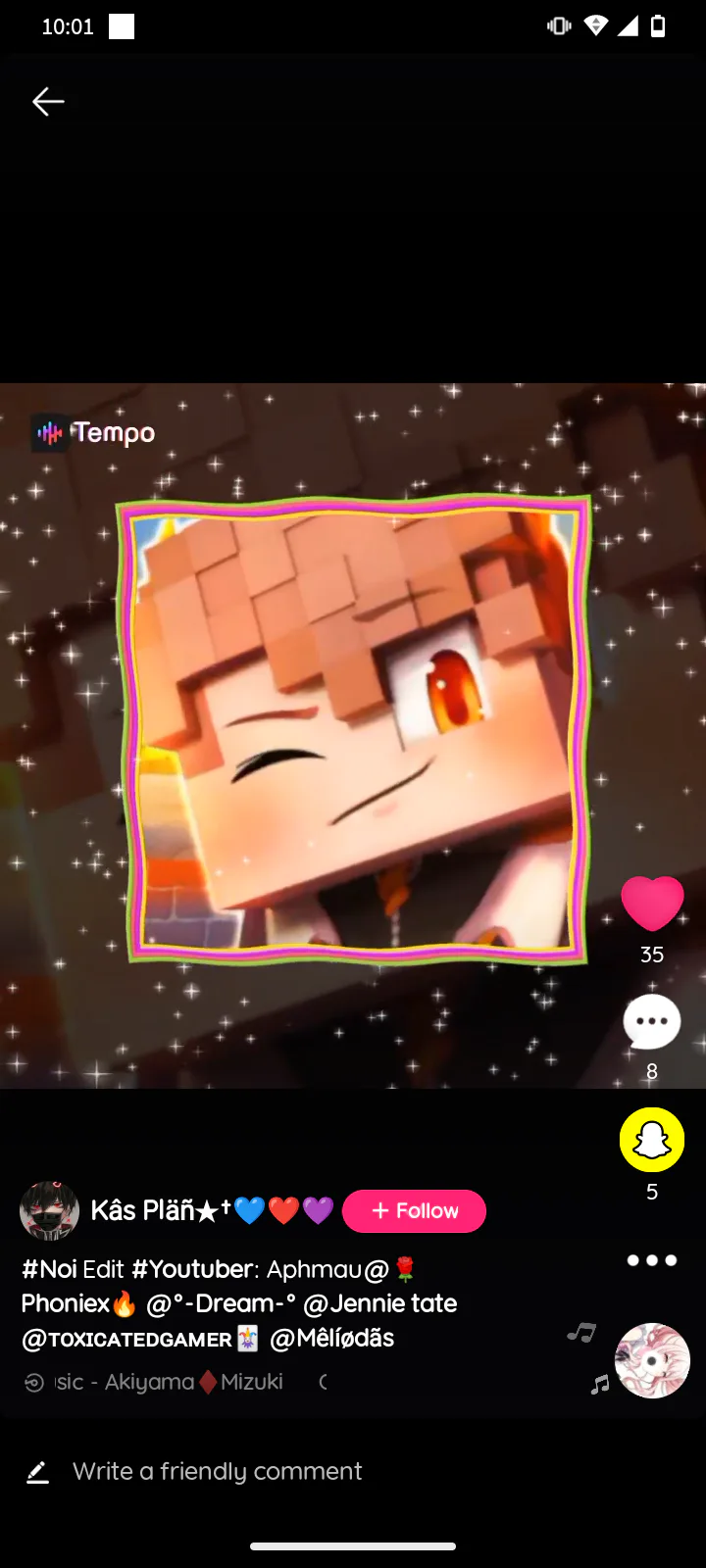Open Kâs Plãñ's profile avatar
Screen dimensions: 706x1568
[49, 1210]
